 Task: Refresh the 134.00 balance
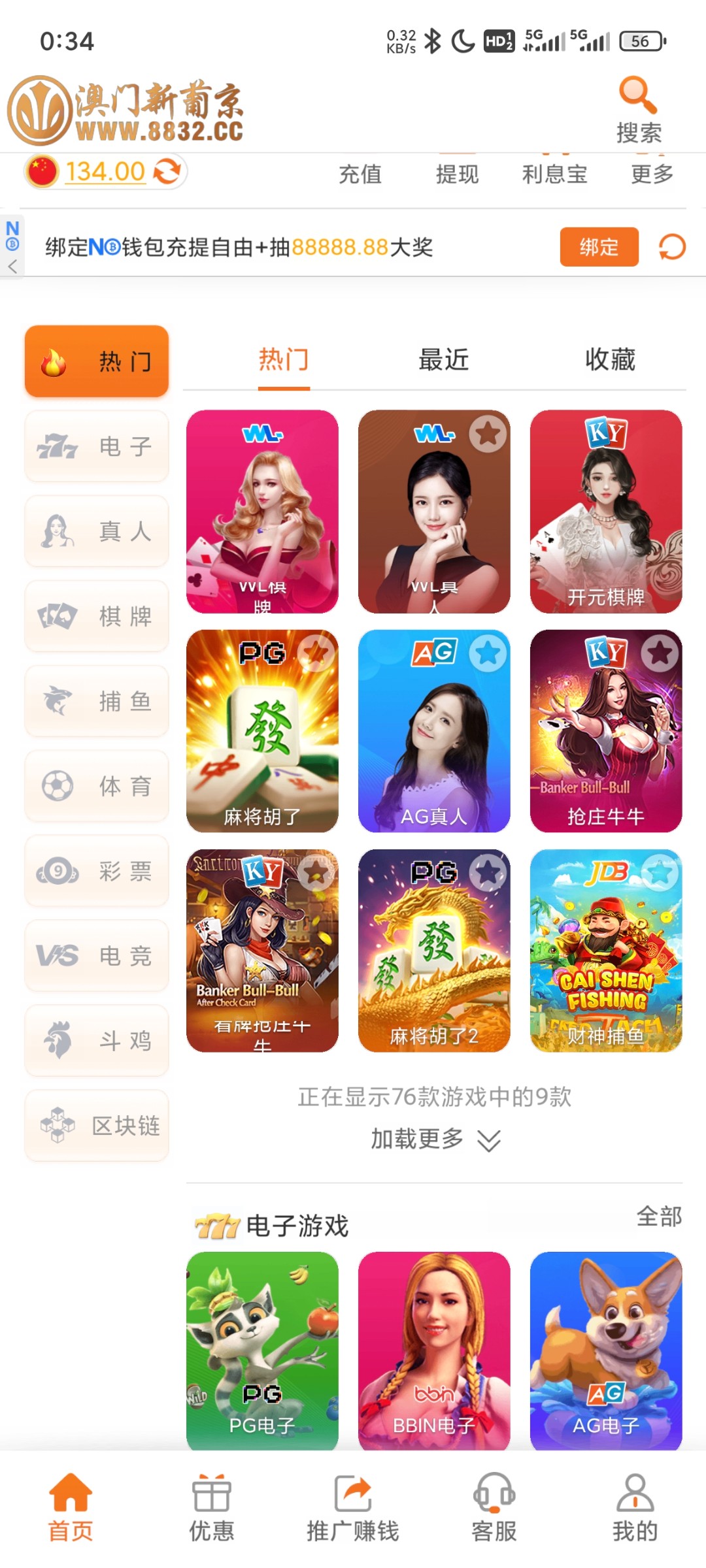coord(167,172)
